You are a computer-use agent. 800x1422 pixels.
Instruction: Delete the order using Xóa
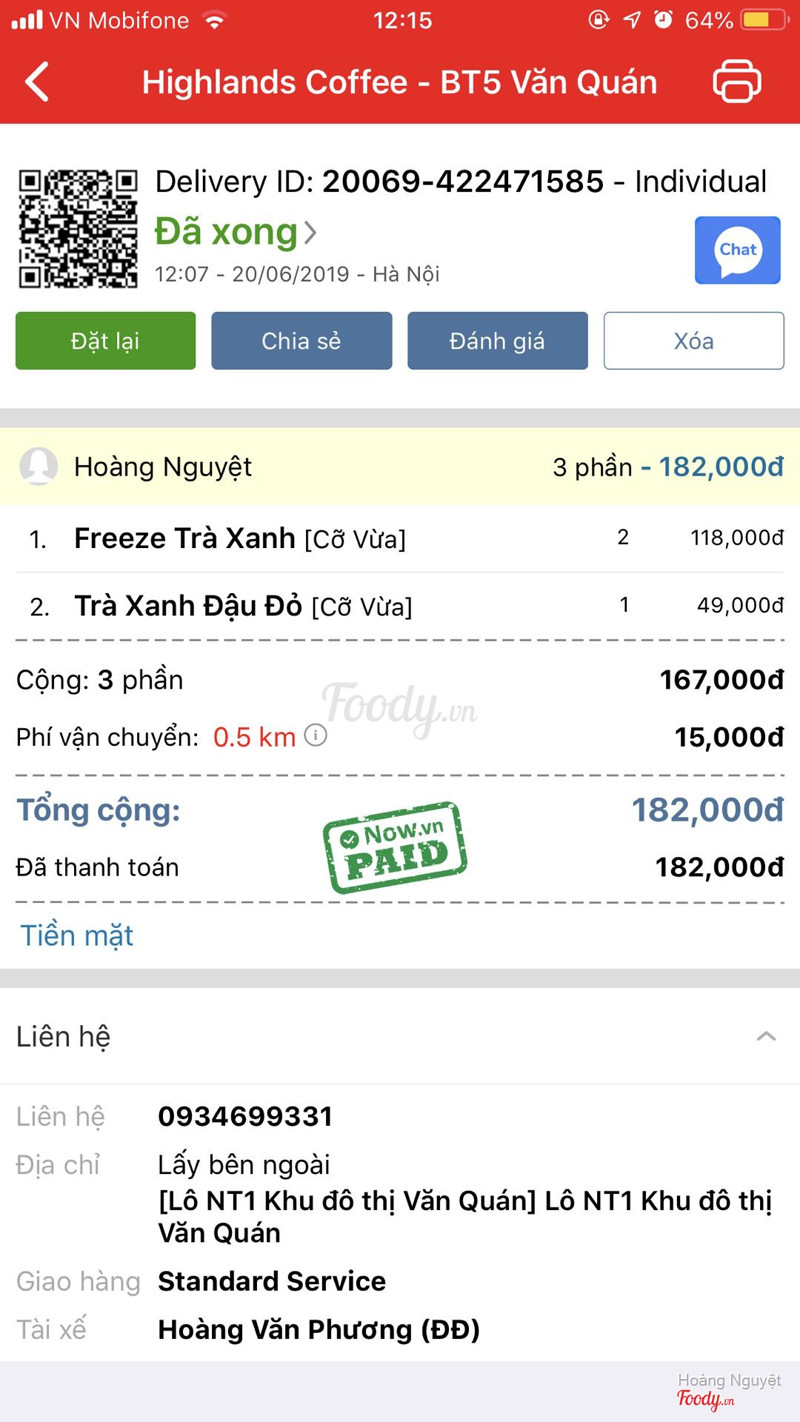[x=693, y=341]
